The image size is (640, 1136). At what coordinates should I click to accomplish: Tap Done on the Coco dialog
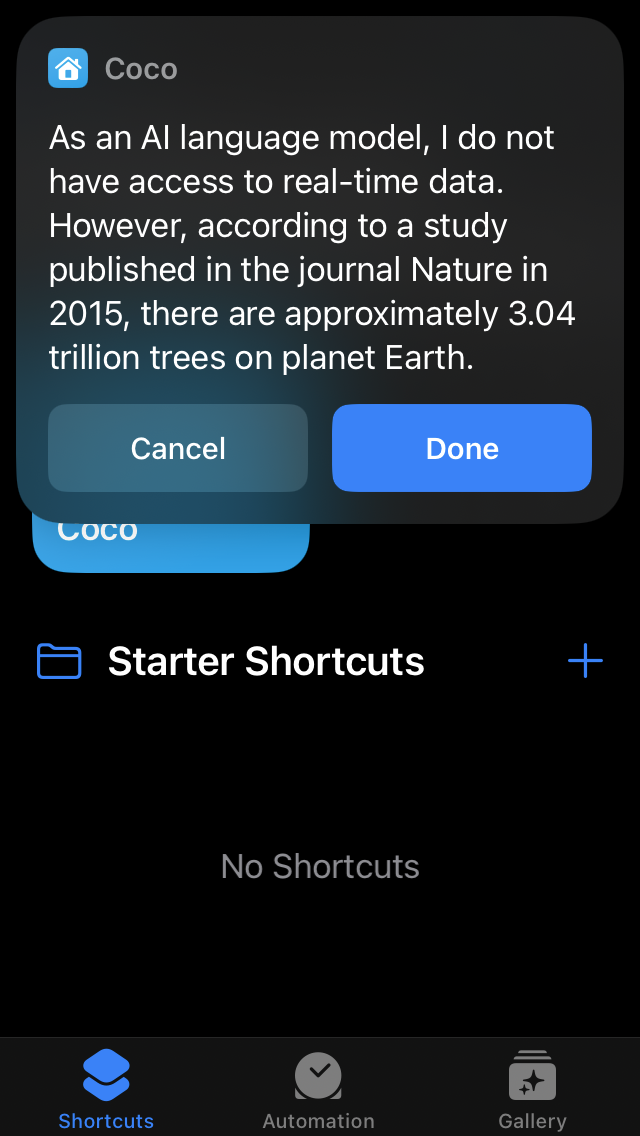(461, 448)
